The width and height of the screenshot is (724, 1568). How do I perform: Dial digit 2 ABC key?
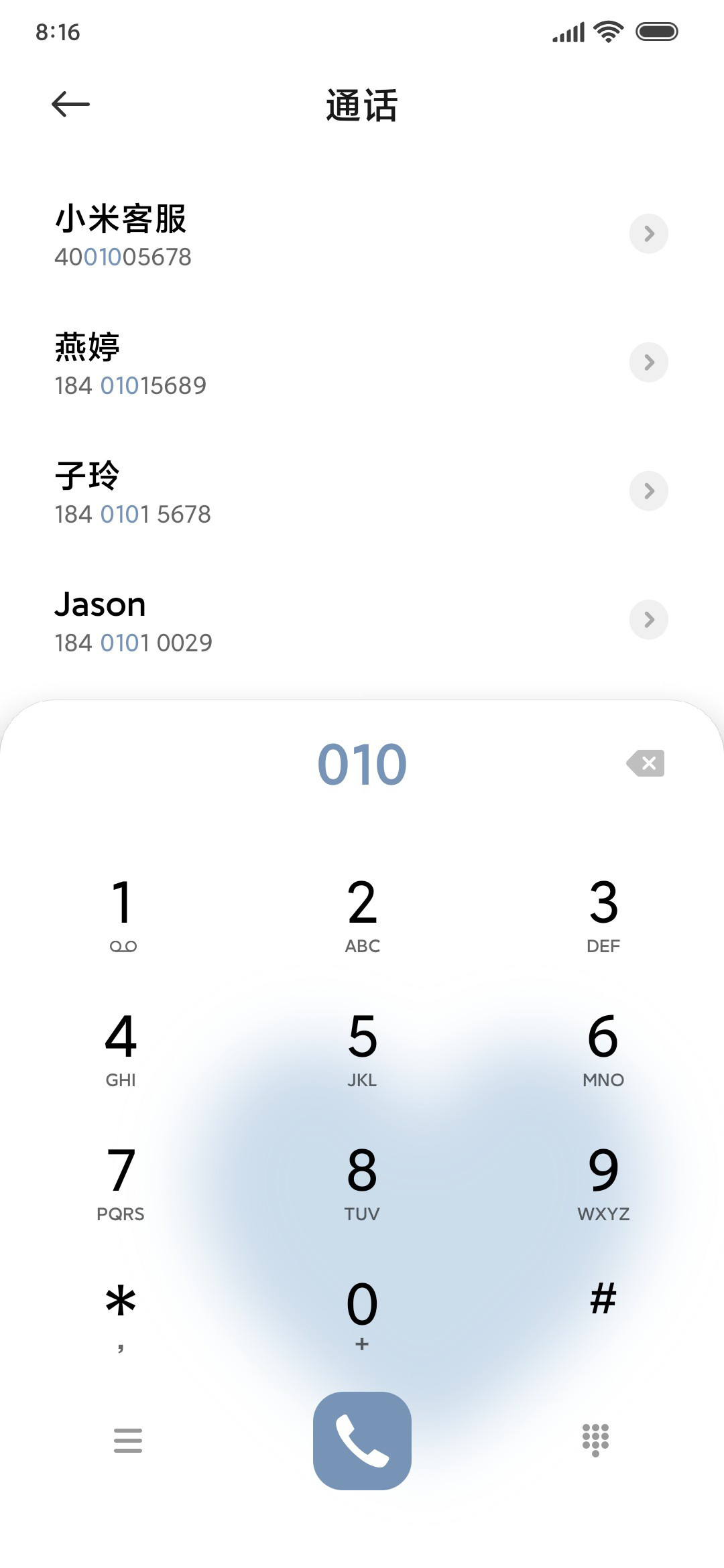(x=362, y=915)
